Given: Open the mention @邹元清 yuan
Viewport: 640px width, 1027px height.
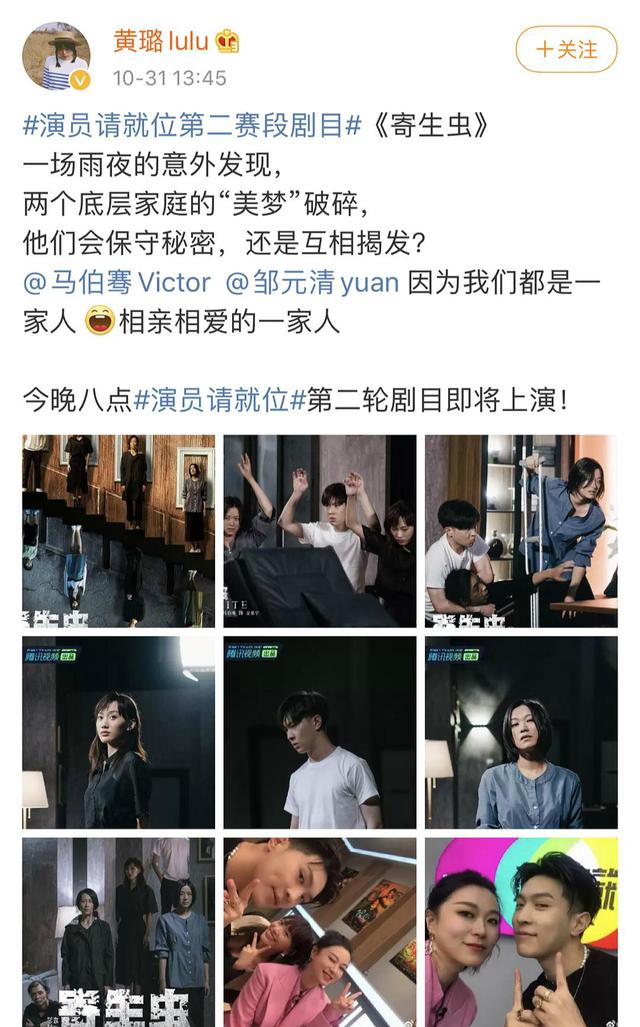Looking at the screenshot, I should click(313, 283).
